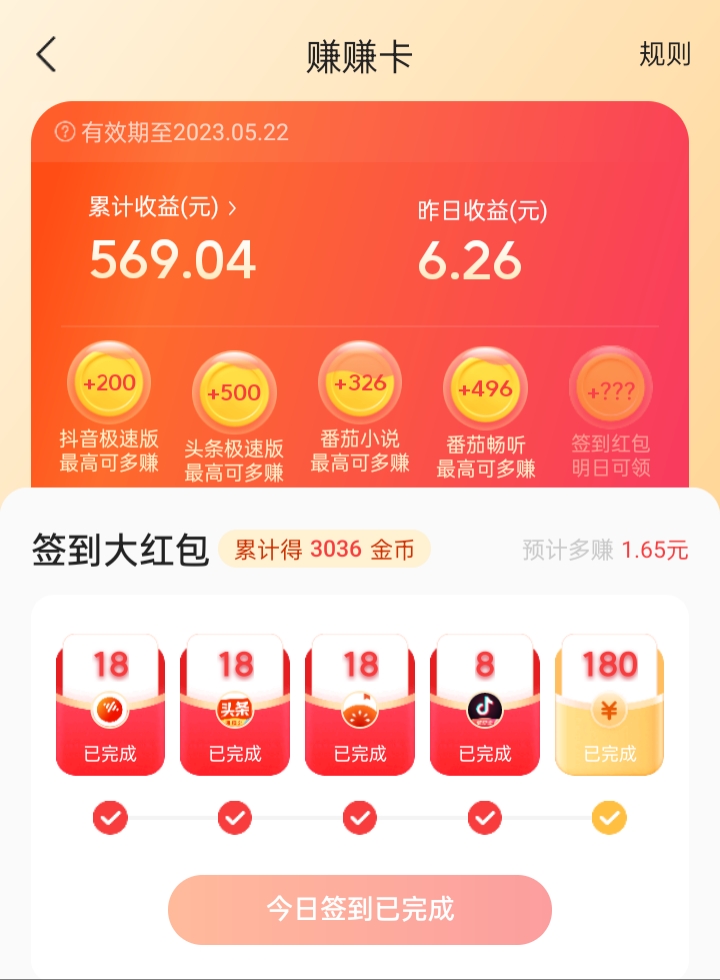This screenshot has width=720, height=980.
Task: Tap the first red sign-in checkmark
Action: (x=110, y=817)
